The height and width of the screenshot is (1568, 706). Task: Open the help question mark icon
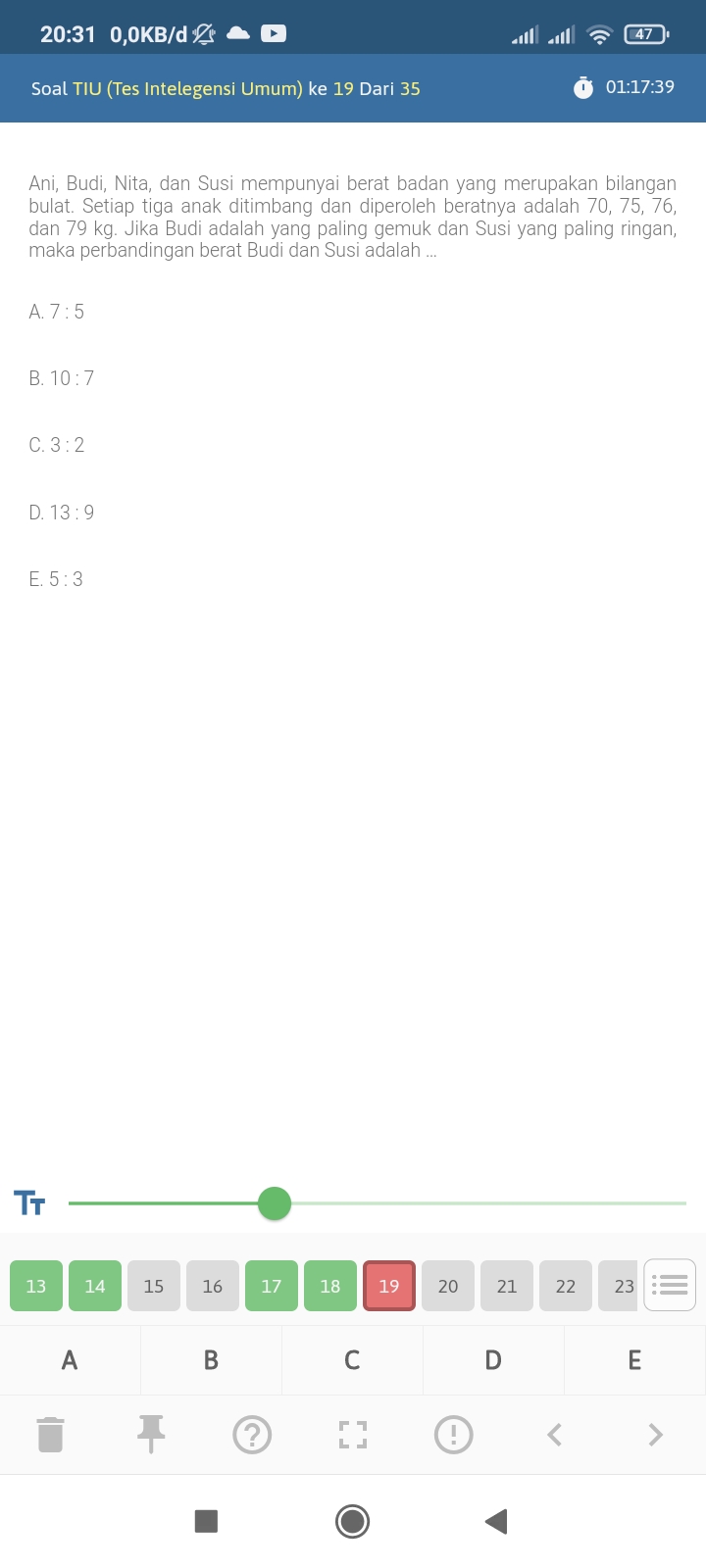252,1435
